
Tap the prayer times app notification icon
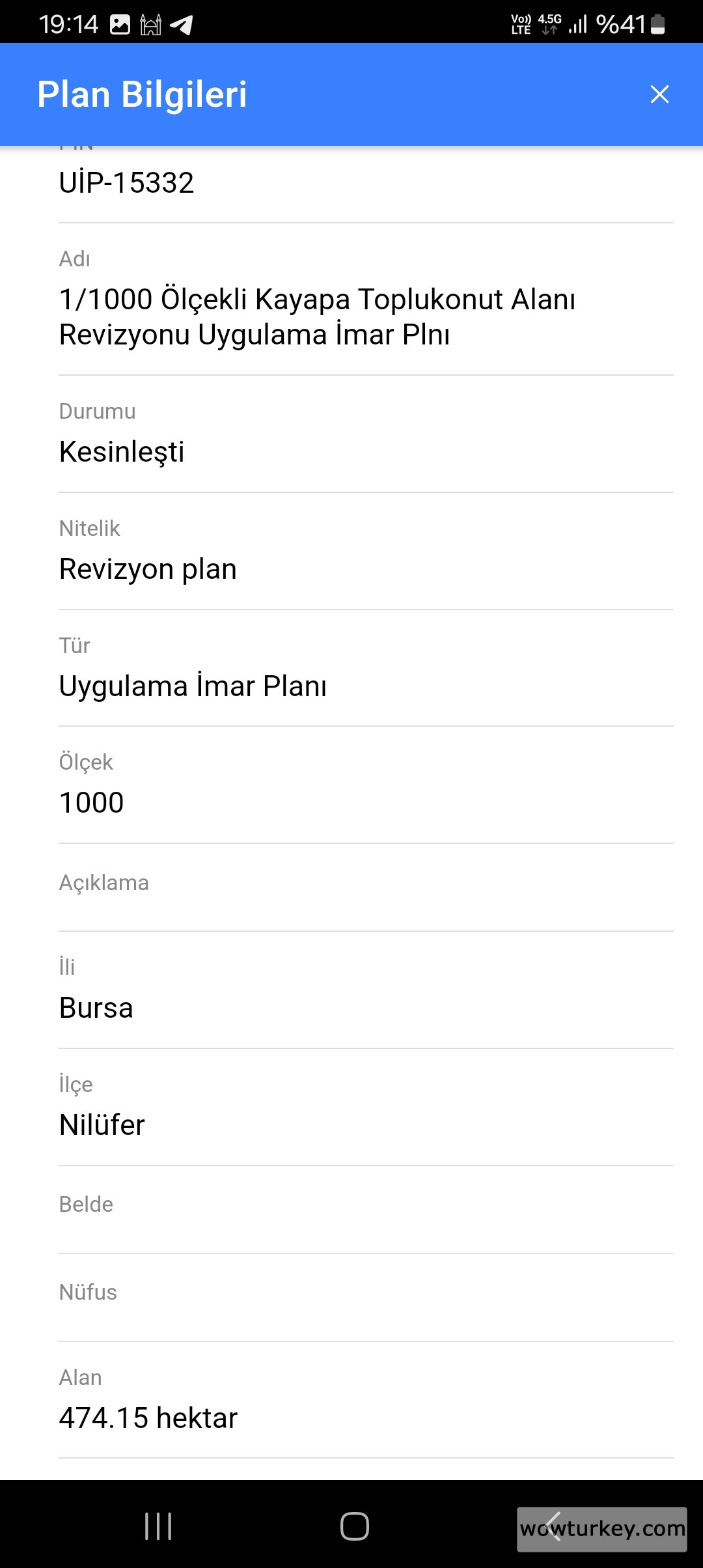pyautogui.click(x=151, y=25)
